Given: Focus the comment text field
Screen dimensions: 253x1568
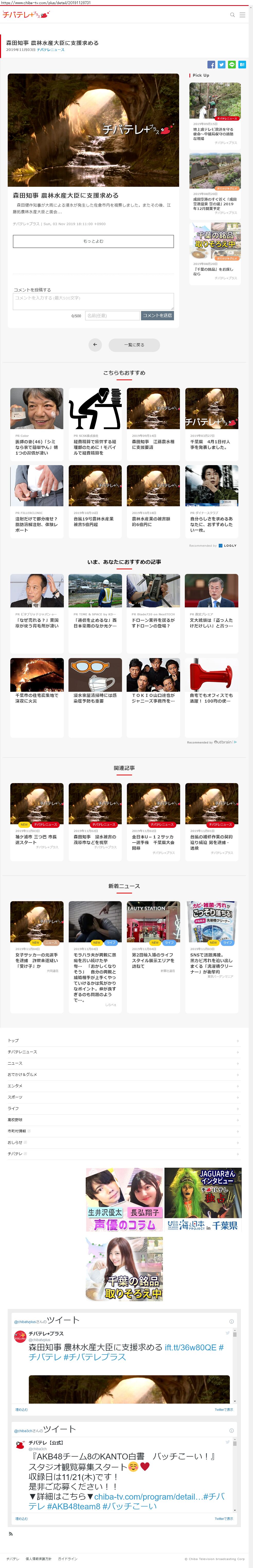Looking at the screenshot, I should pos(93,301).
